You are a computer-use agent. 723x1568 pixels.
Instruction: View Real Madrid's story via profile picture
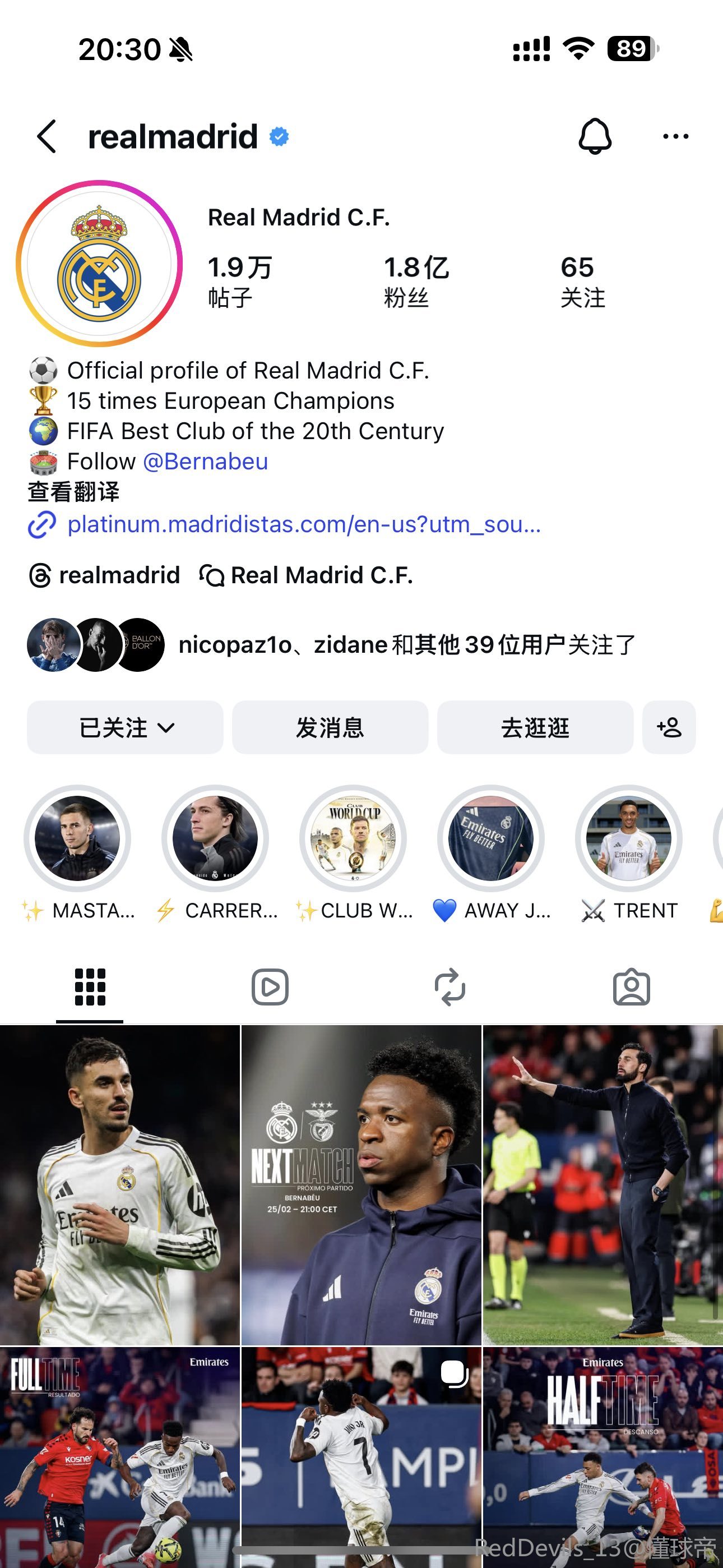point(99,264)
